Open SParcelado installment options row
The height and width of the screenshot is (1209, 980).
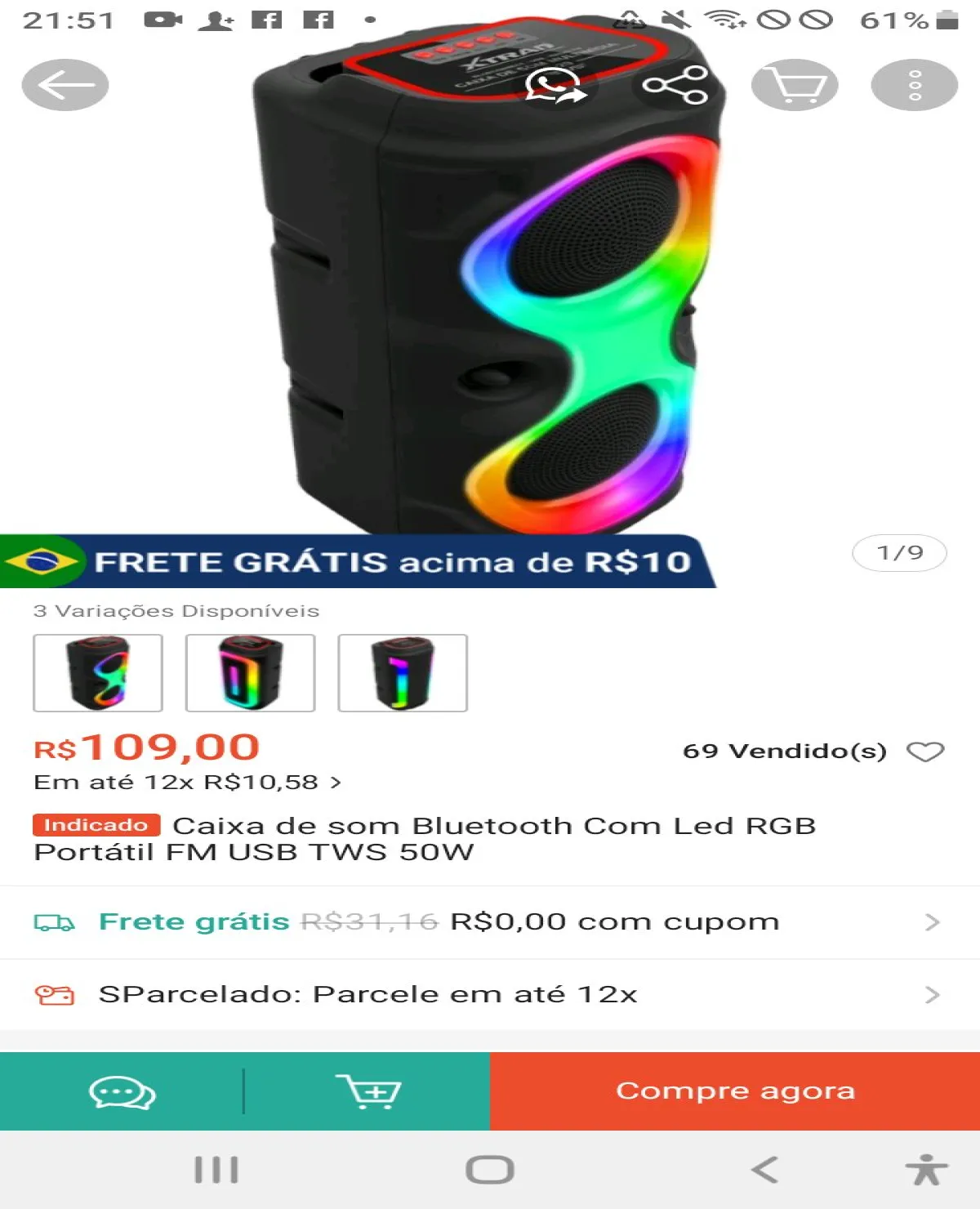coord(490,994)
